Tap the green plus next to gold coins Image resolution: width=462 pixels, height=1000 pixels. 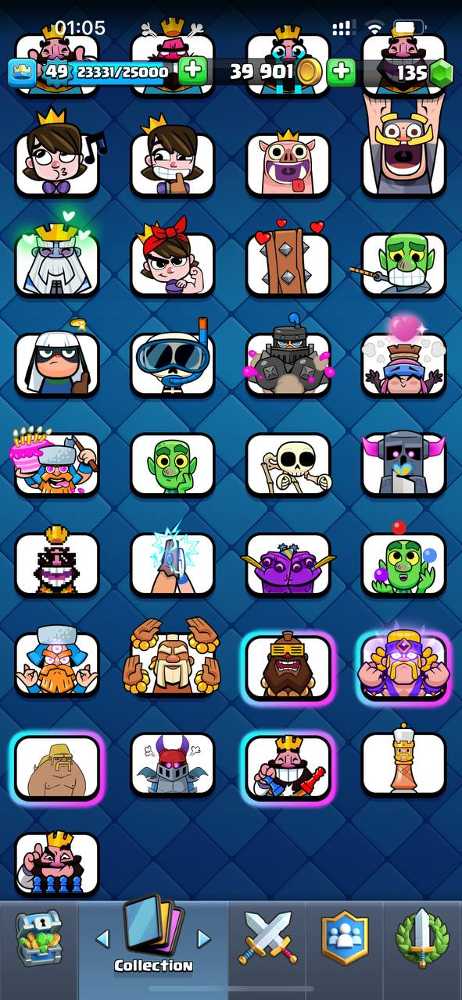coord(341,71)
